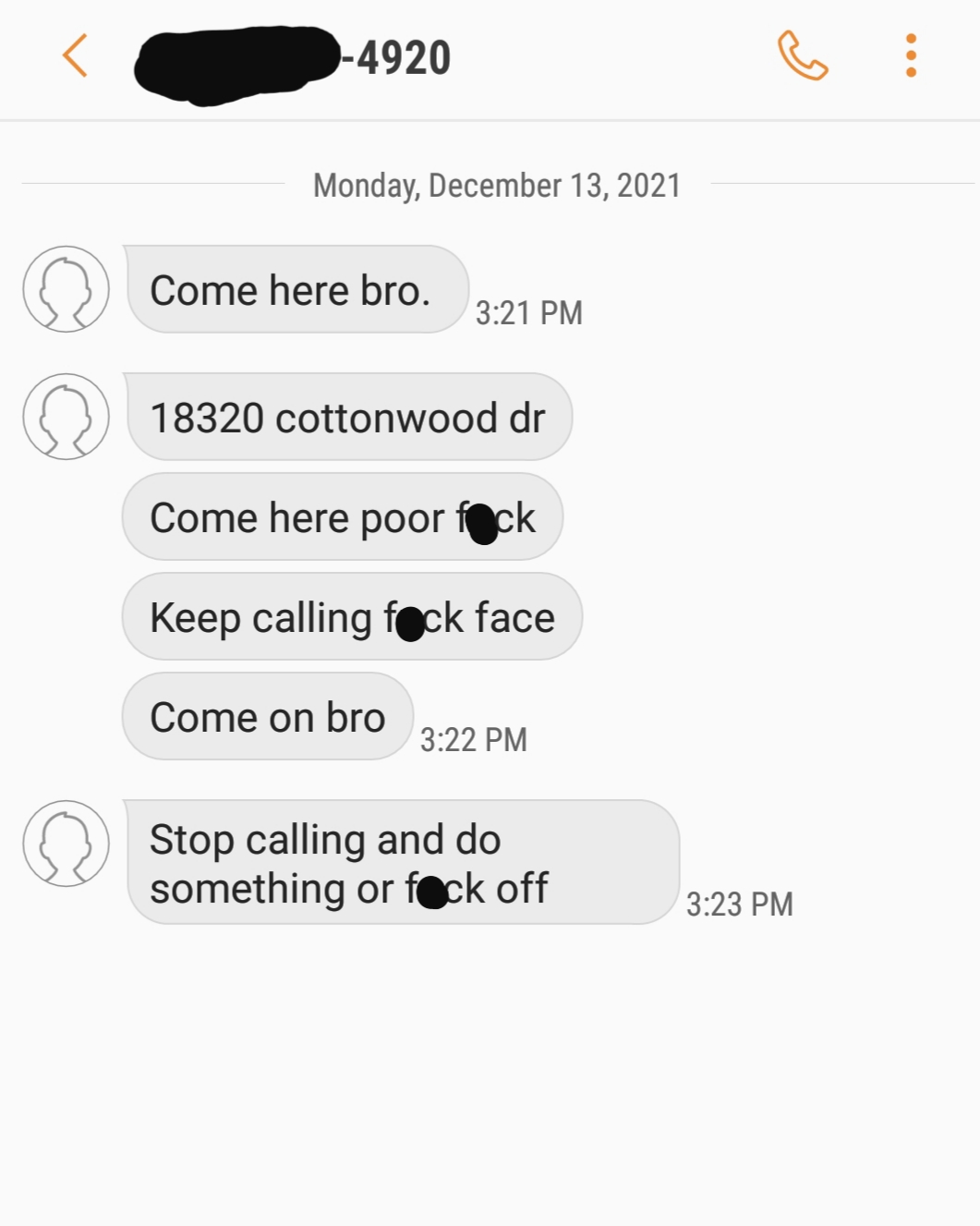Call the number ending in 4920
The height and width of the screenshot is (1226, 980).
click(x=802, y=56)
